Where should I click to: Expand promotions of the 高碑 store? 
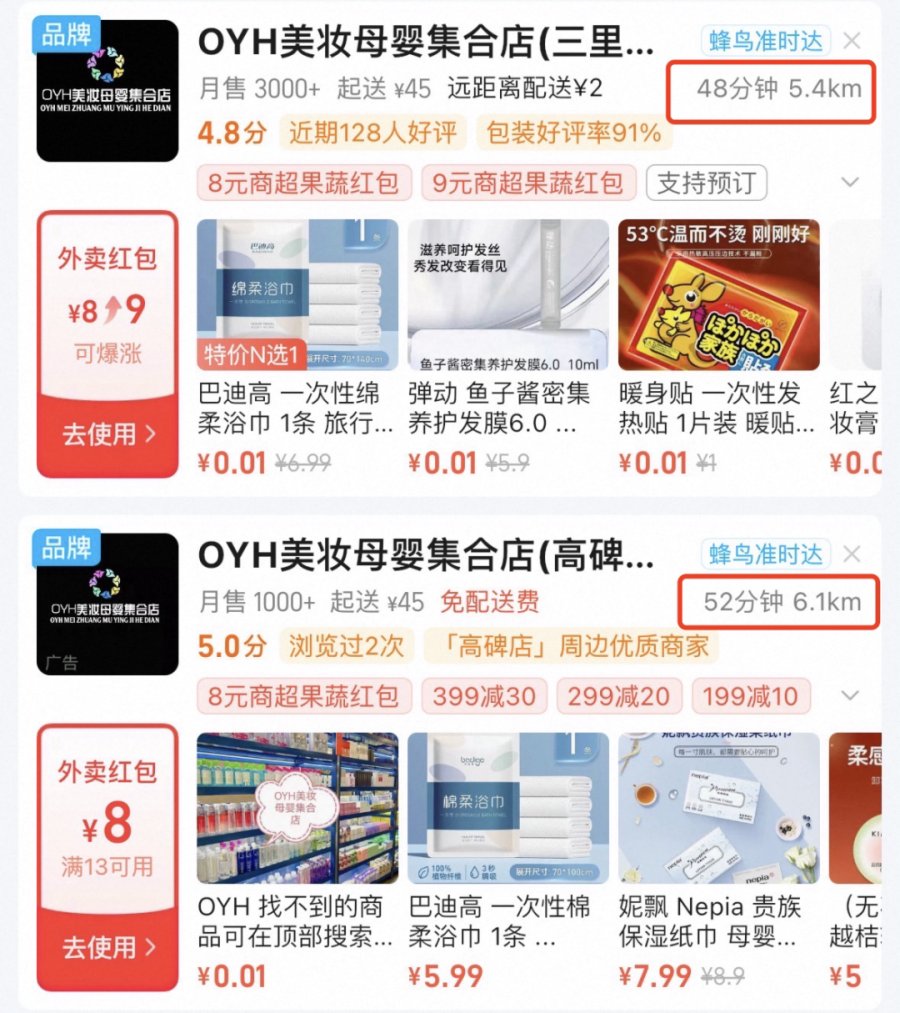click(x=850, y=695)
